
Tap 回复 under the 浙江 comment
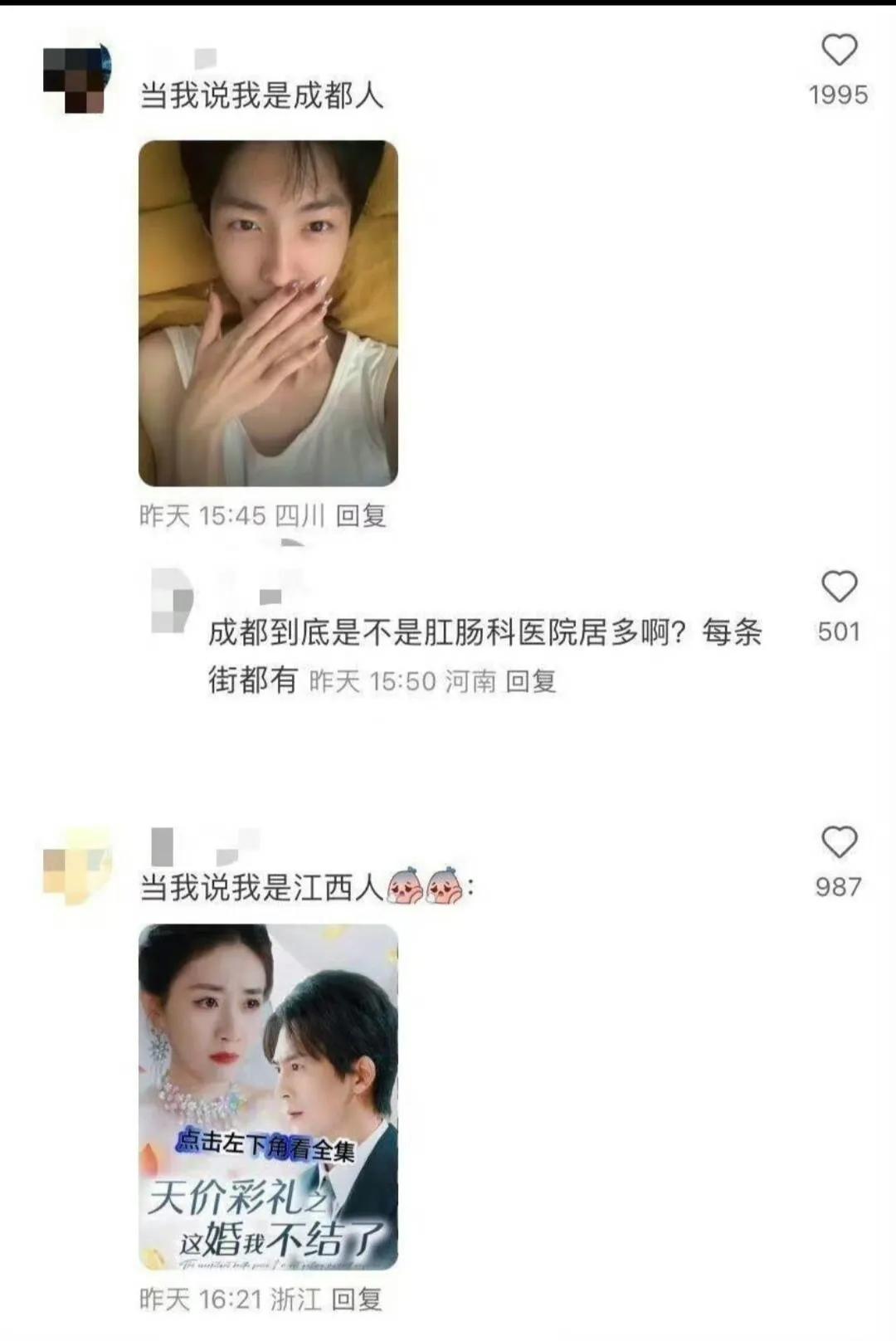coord(357,1300)
